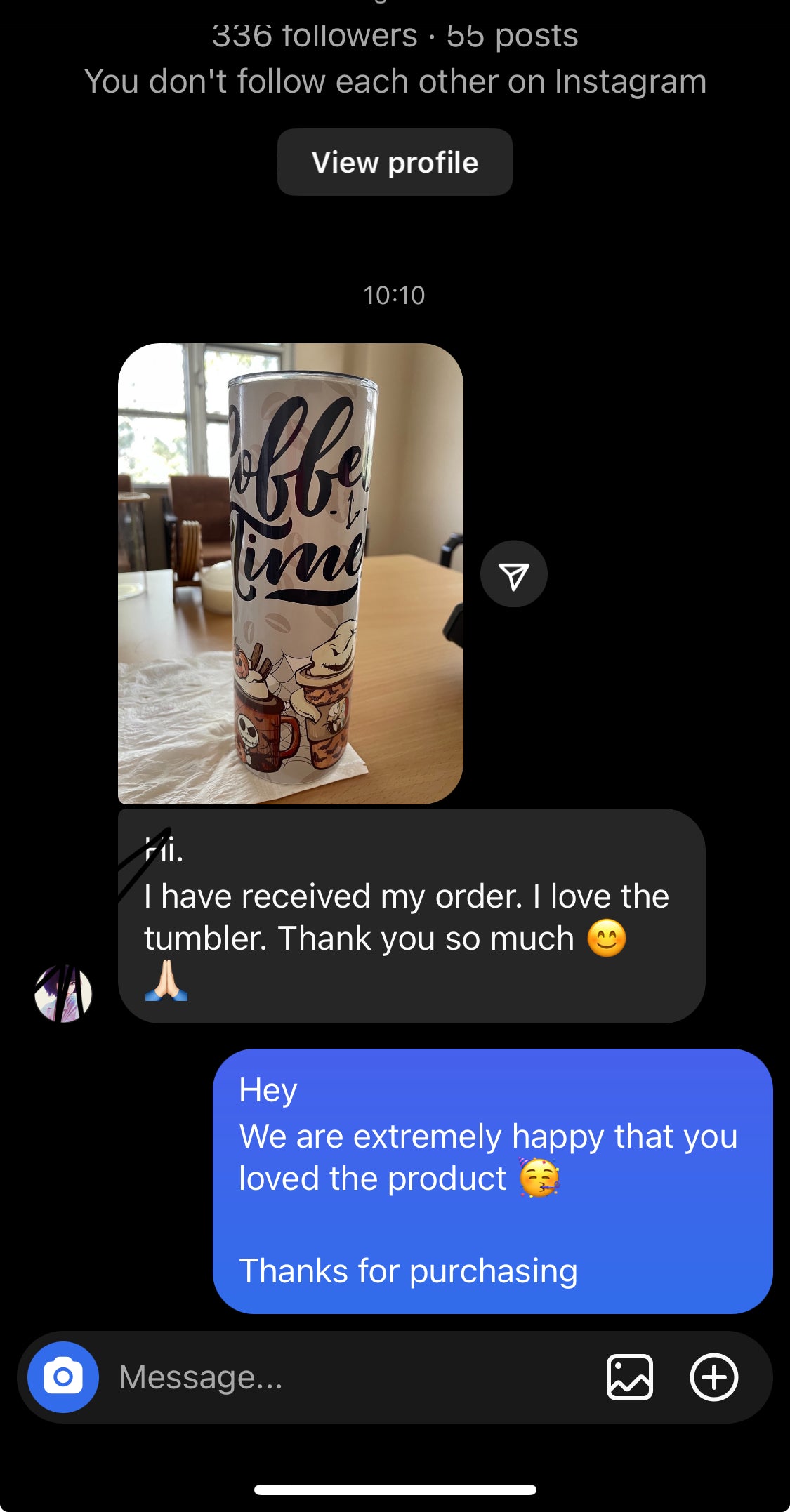Screen dimensions: 790x1512
Task: Open the photo gallery picker icon
Action: pyautogui.click(x=629, y=1377)
